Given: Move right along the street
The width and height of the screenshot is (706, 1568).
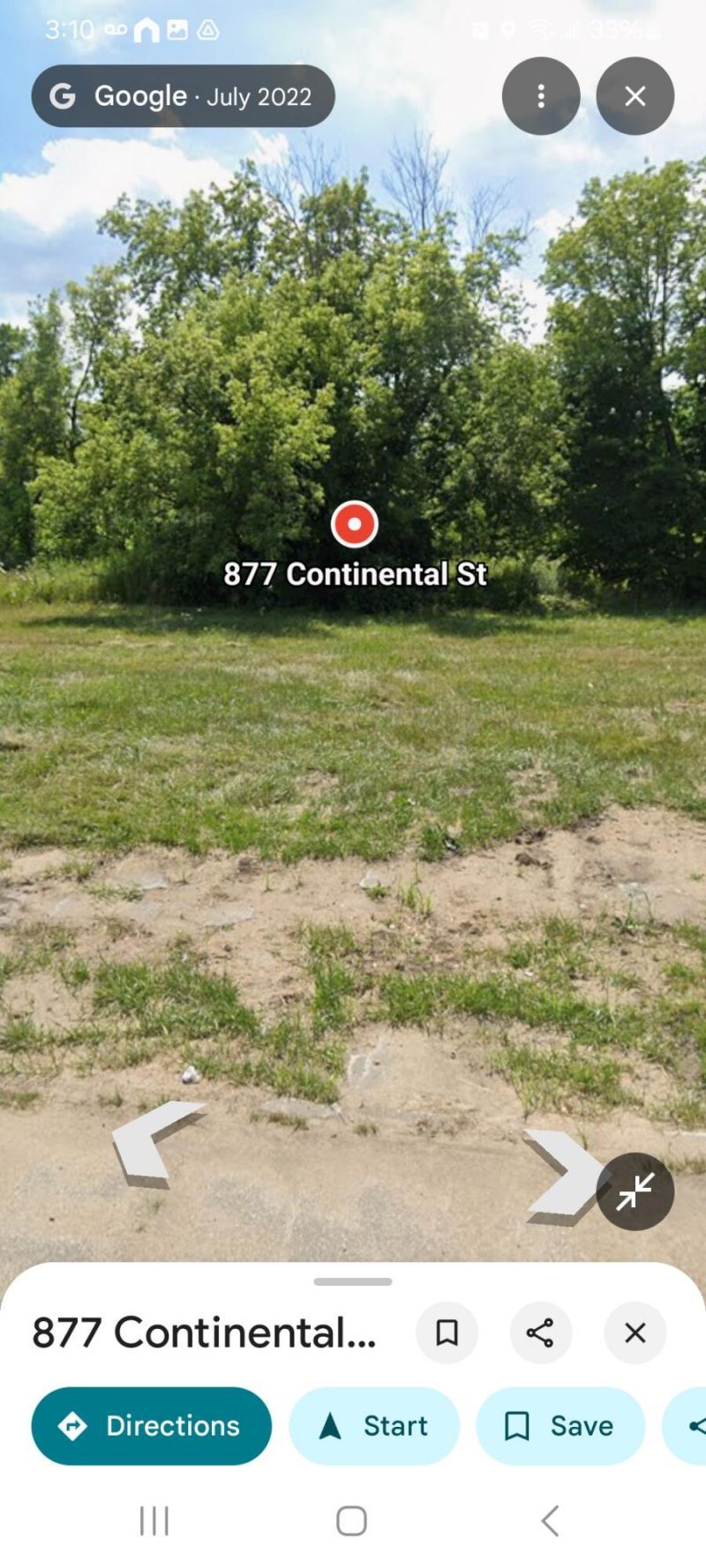Looking at the screenshot, I should tap(558, 1173).
